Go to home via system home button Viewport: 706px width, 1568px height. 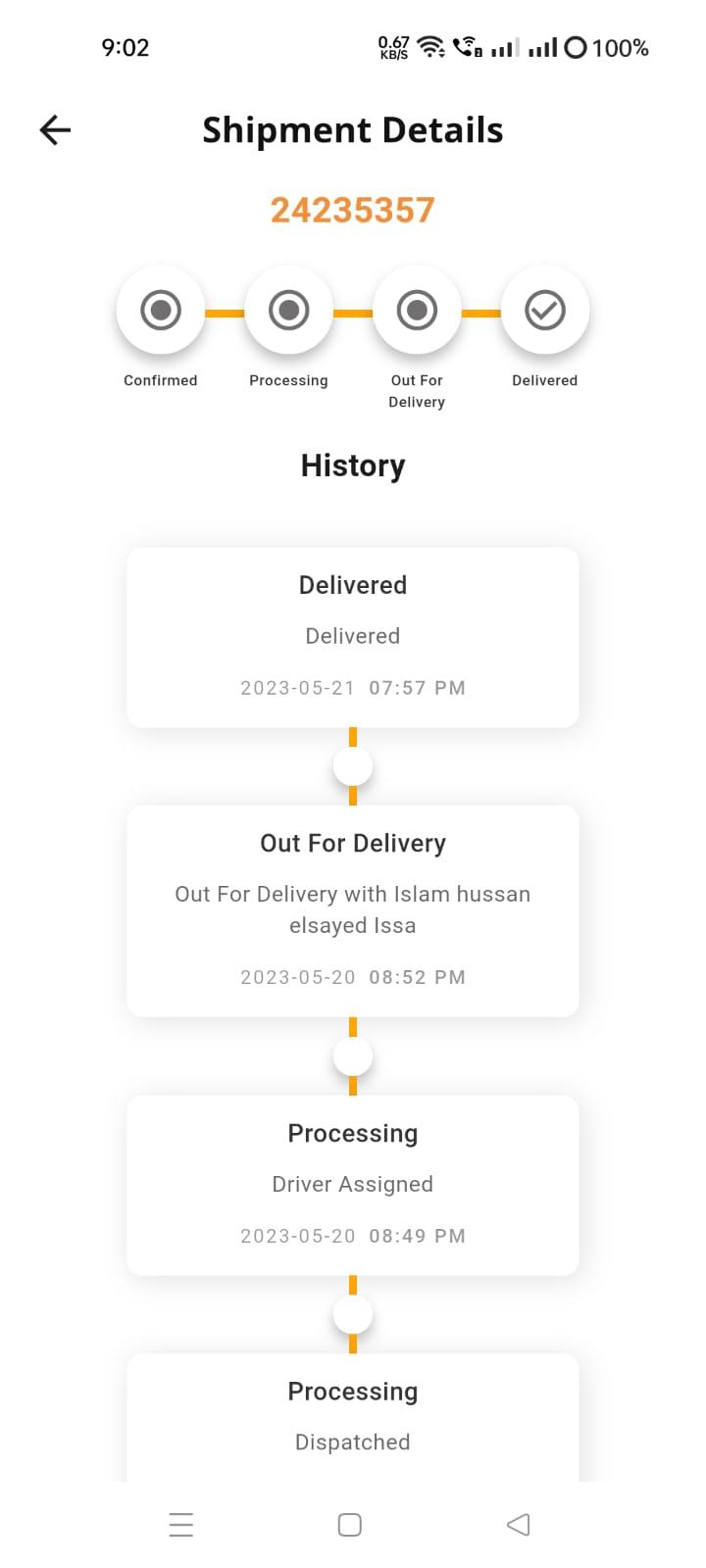(349, 1524)
